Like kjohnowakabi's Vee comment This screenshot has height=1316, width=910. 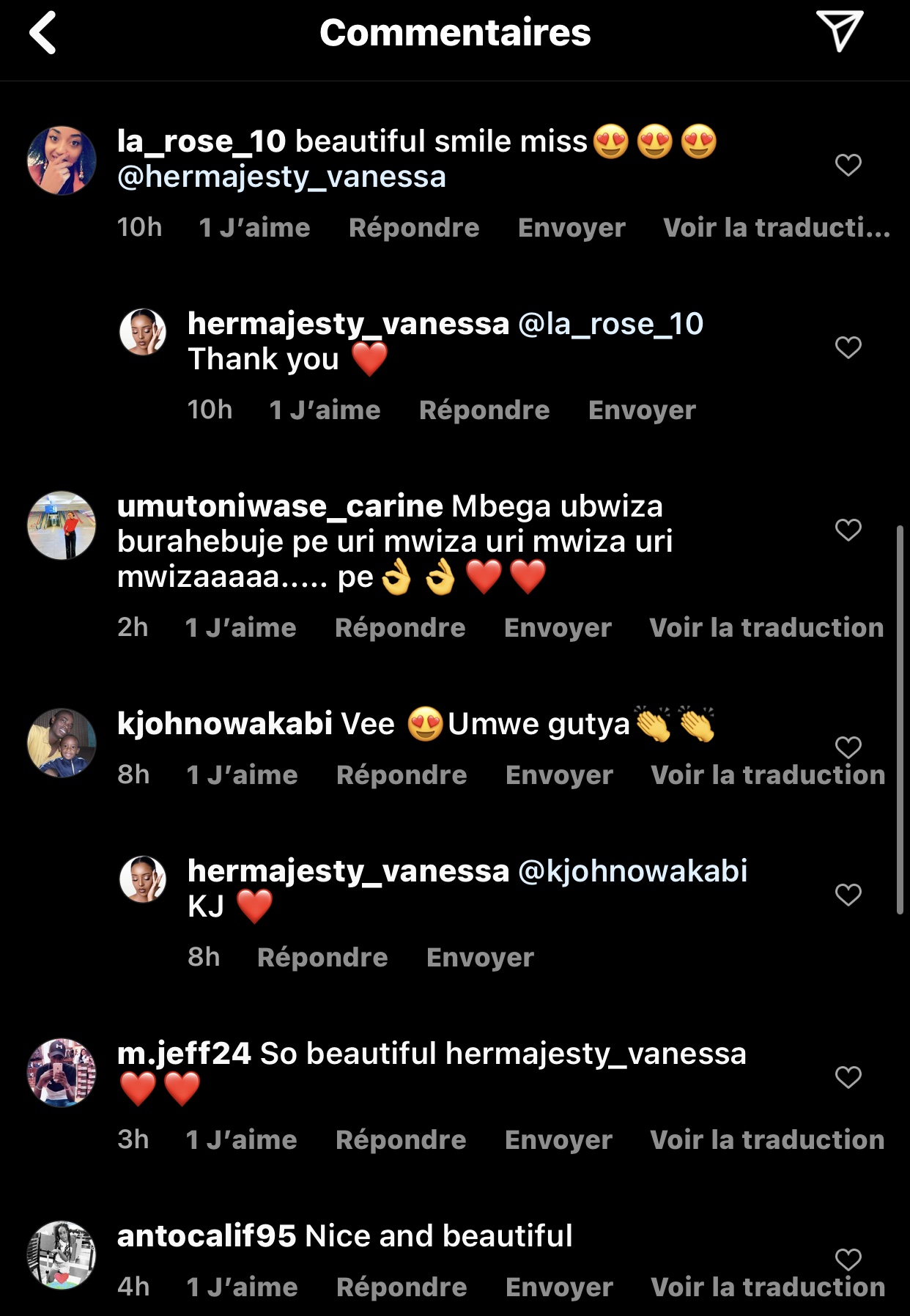(x=848, y=747)
